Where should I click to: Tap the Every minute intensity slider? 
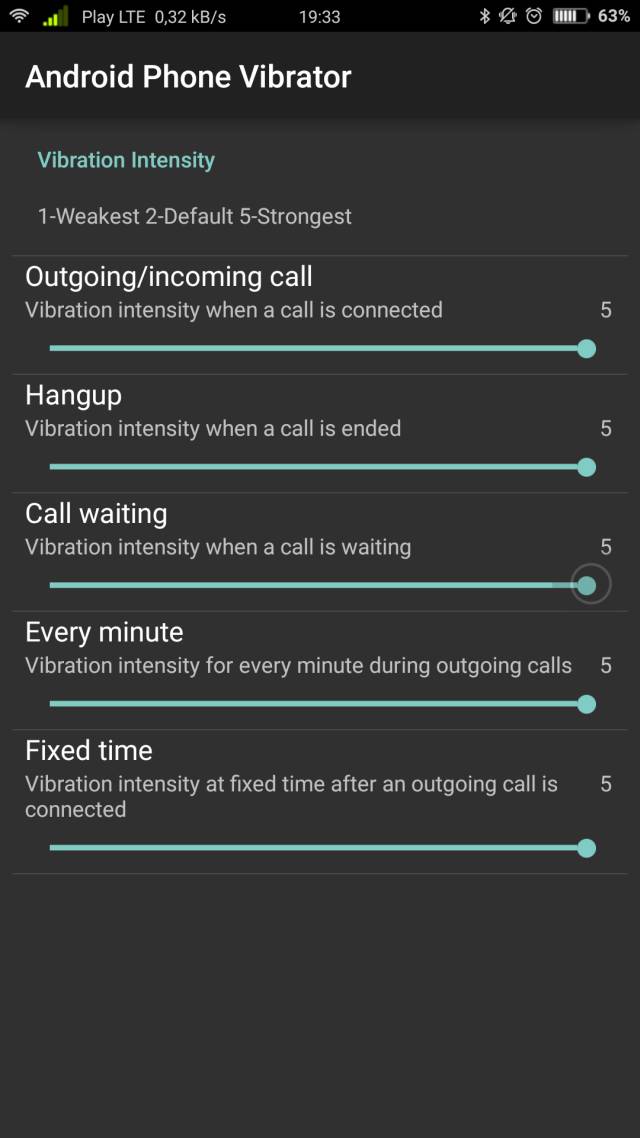pos(318,704)
